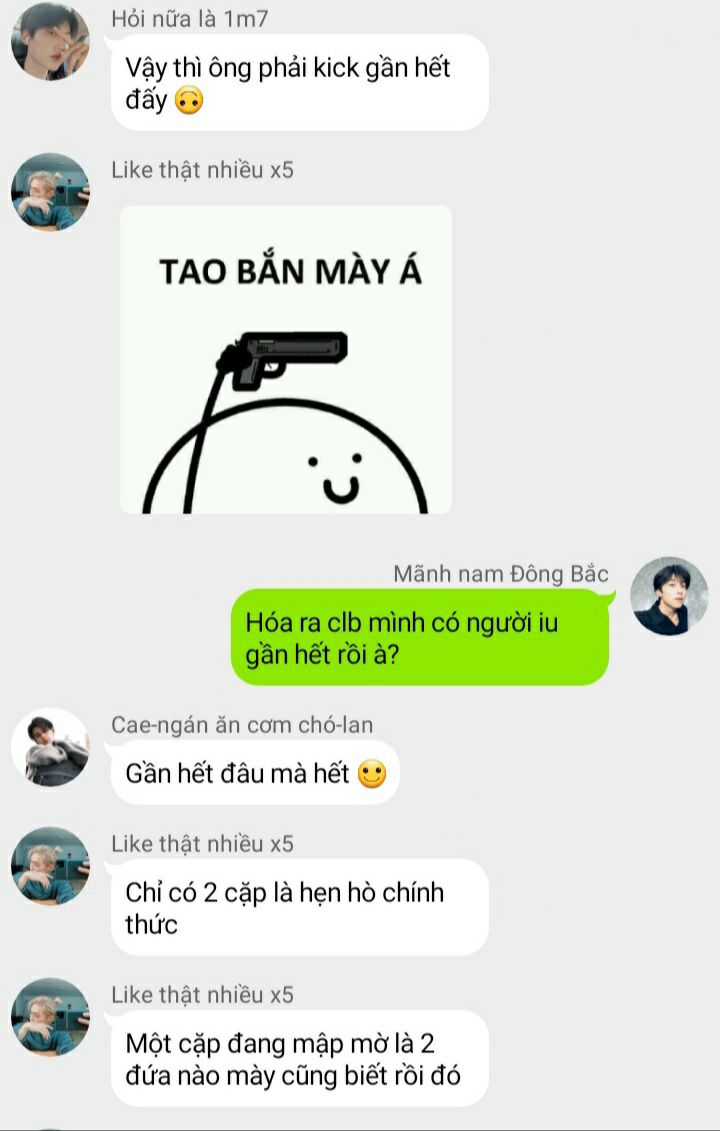Tap avatar beside 'Chỉ có 2 cặp' message
The width and height of the screenshot is (720, 1131).
click(x=50, y=866)
